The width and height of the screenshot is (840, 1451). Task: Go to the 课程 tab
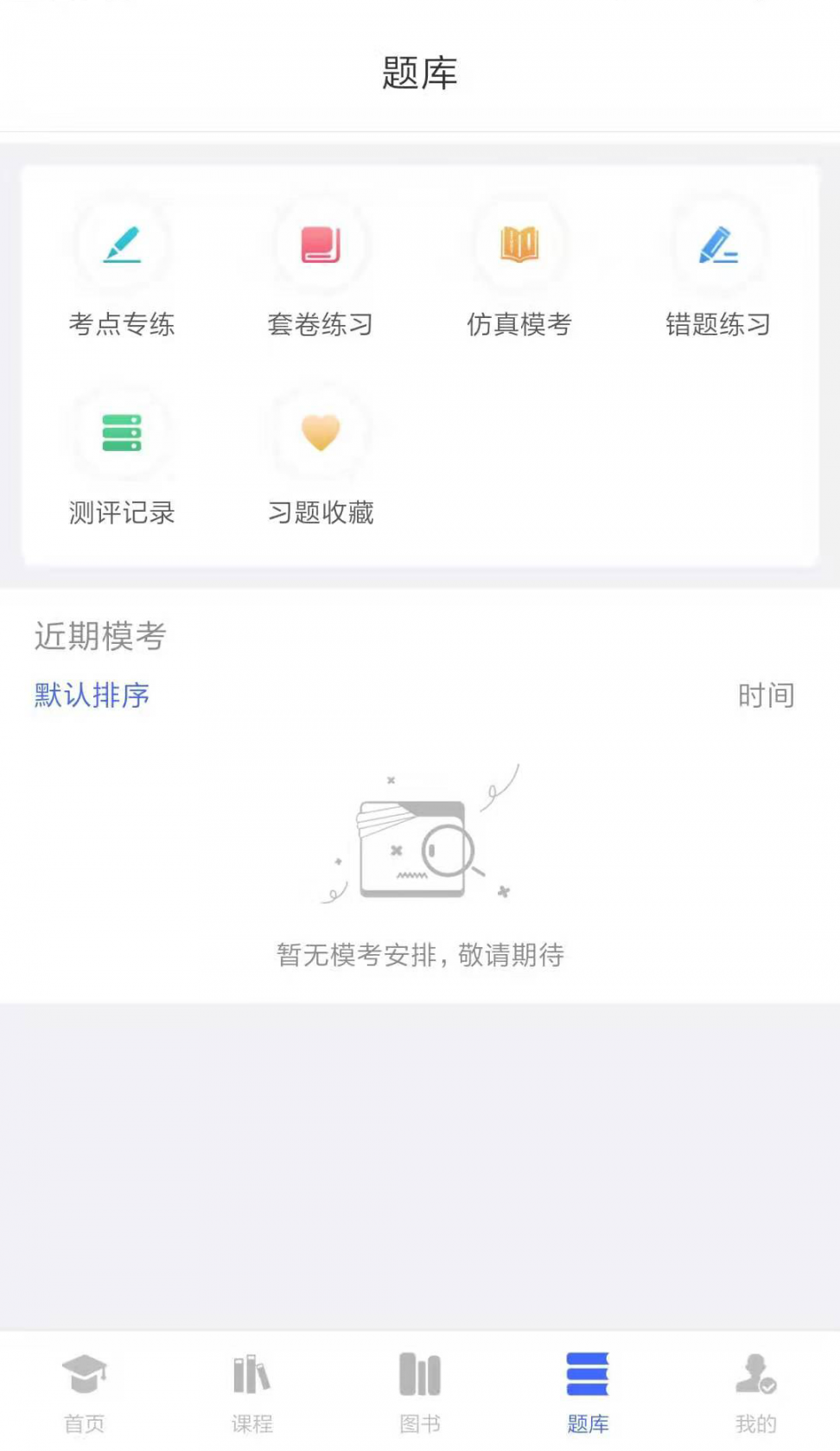click(x=252, y=1391)
